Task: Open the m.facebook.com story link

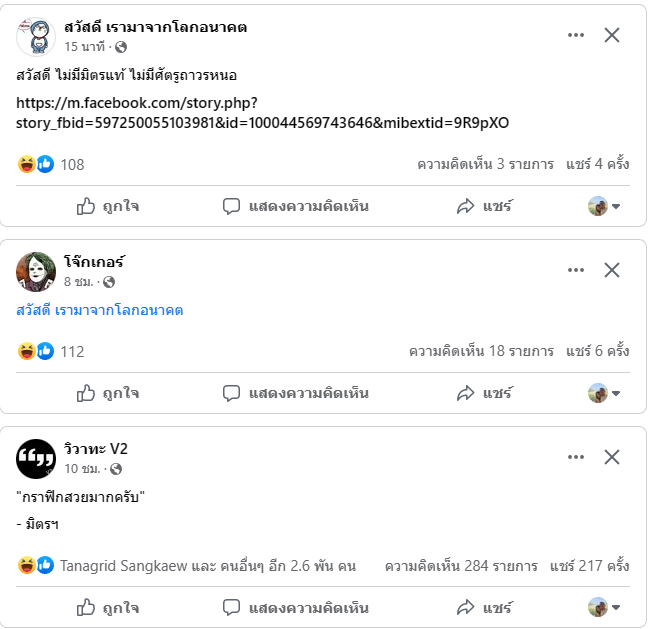Action: [262, 113]
